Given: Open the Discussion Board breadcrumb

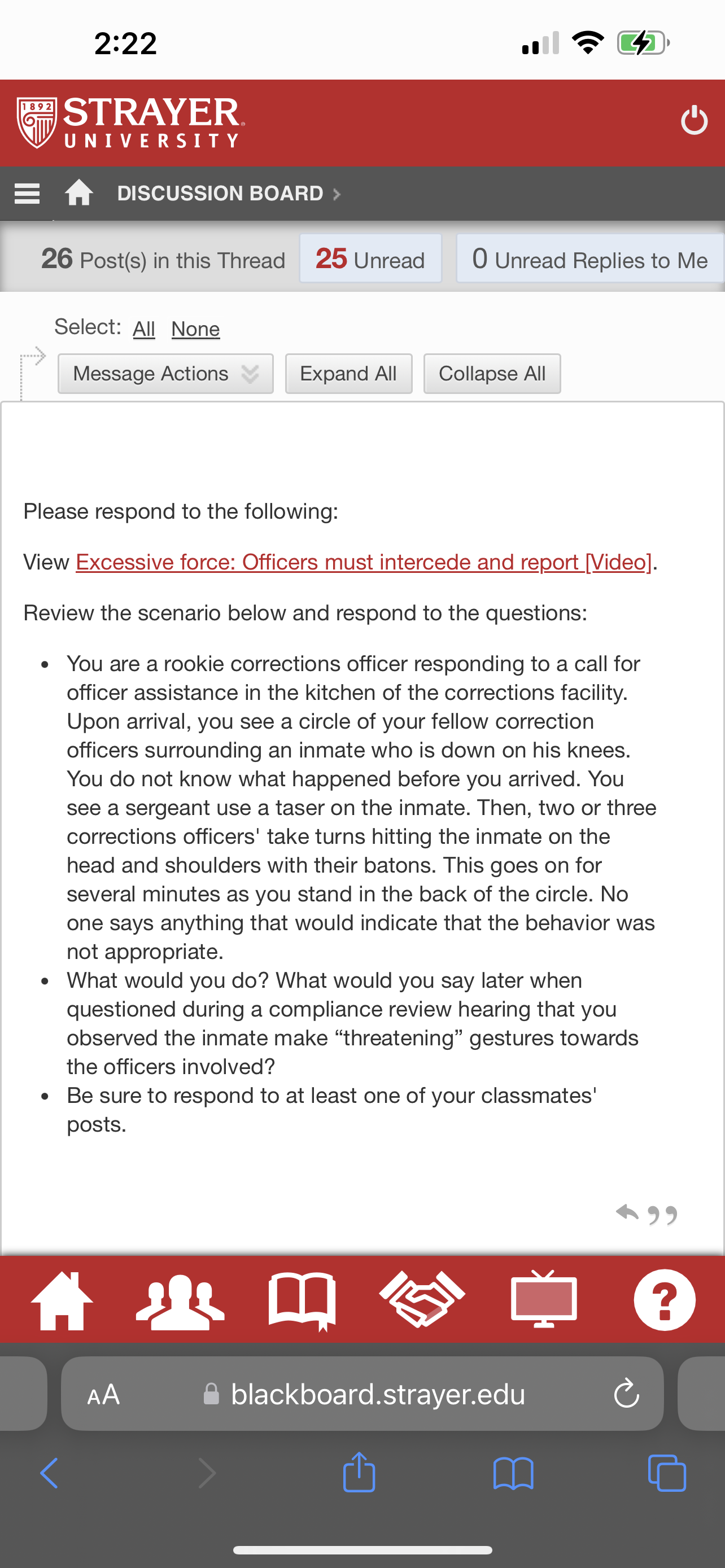Looking at the screenshot, I should tap(220, 194).
